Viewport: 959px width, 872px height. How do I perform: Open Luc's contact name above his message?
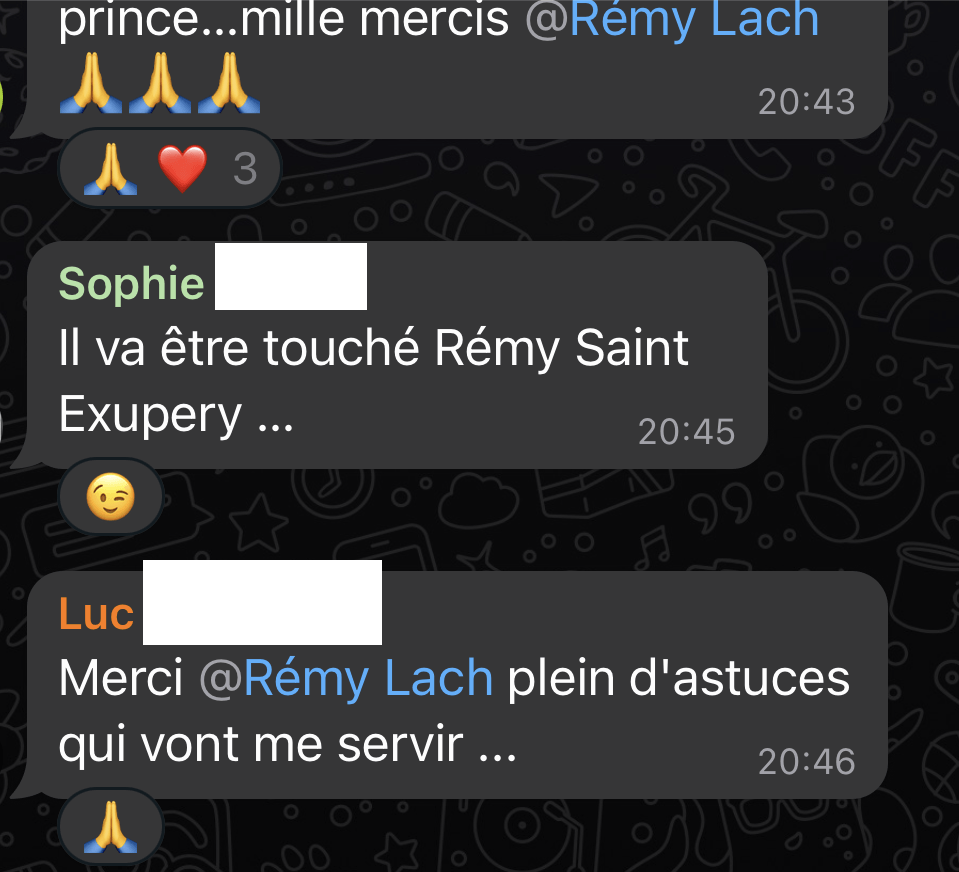96,613
